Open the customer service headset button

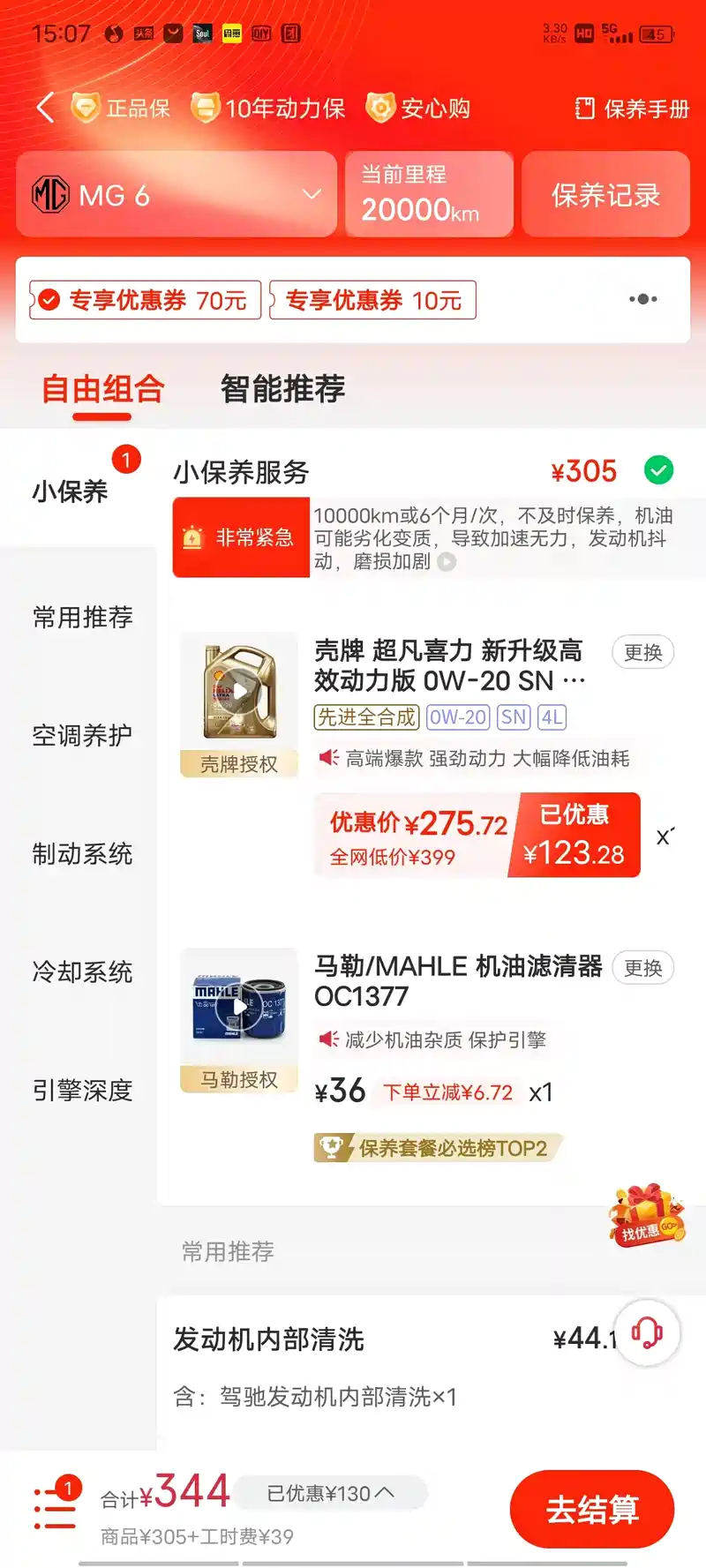[x=647, y=1332]
